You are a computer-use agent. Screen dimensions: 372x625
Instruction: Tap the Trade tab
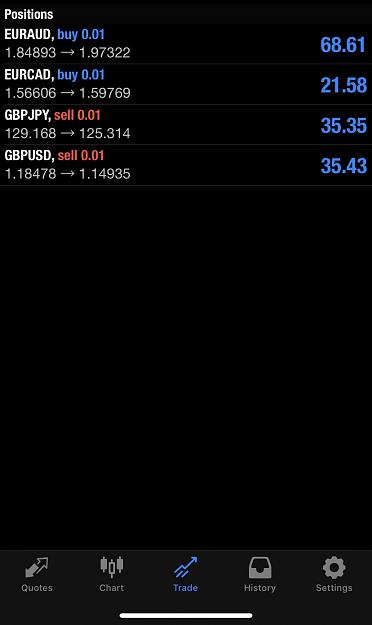pyautogui.click(x=185, y=574)
